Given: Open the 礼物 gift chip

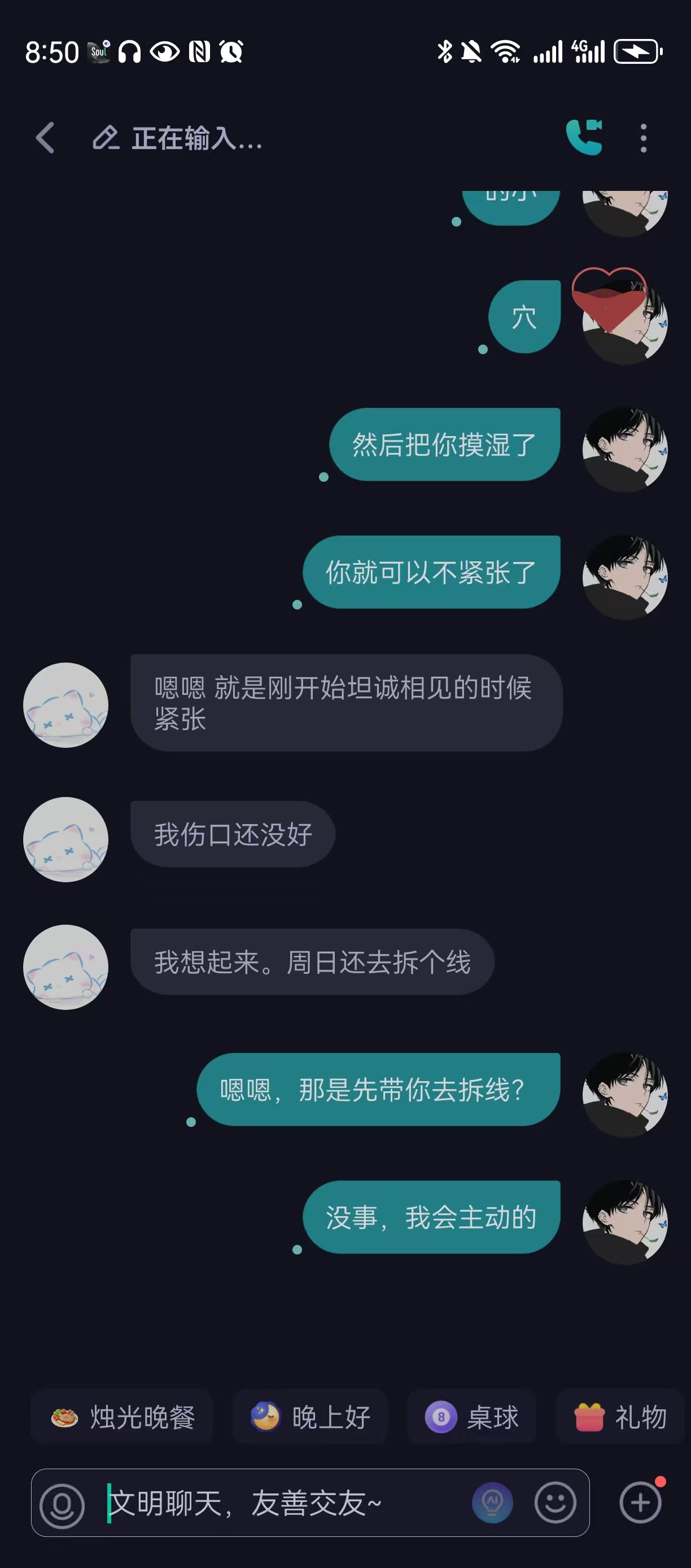Looking at the screenshot, I should coord(620,1417).
